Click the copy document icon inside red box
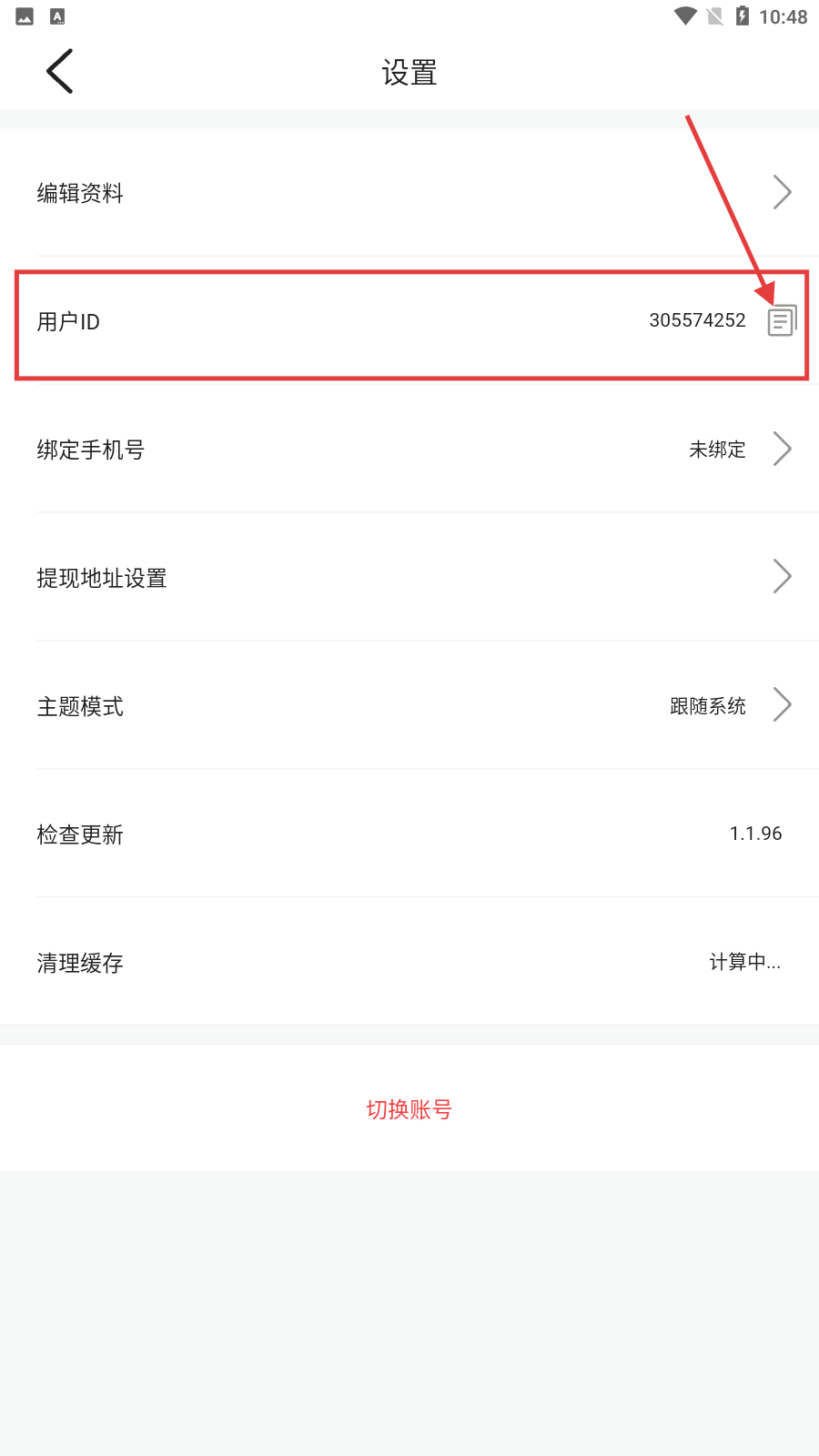The width and height of the screenshot is (819, 1456). 781,320
